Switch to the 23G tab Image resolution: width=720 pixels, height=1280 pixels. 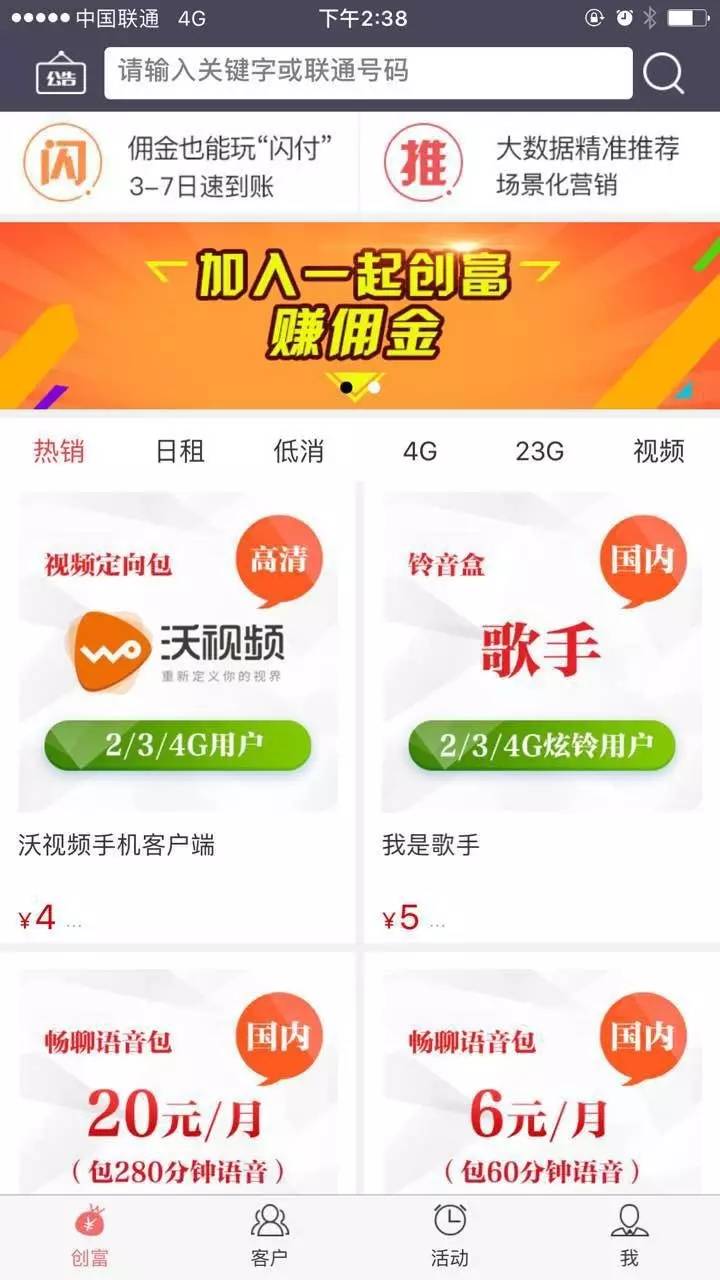tap(540, 451)
